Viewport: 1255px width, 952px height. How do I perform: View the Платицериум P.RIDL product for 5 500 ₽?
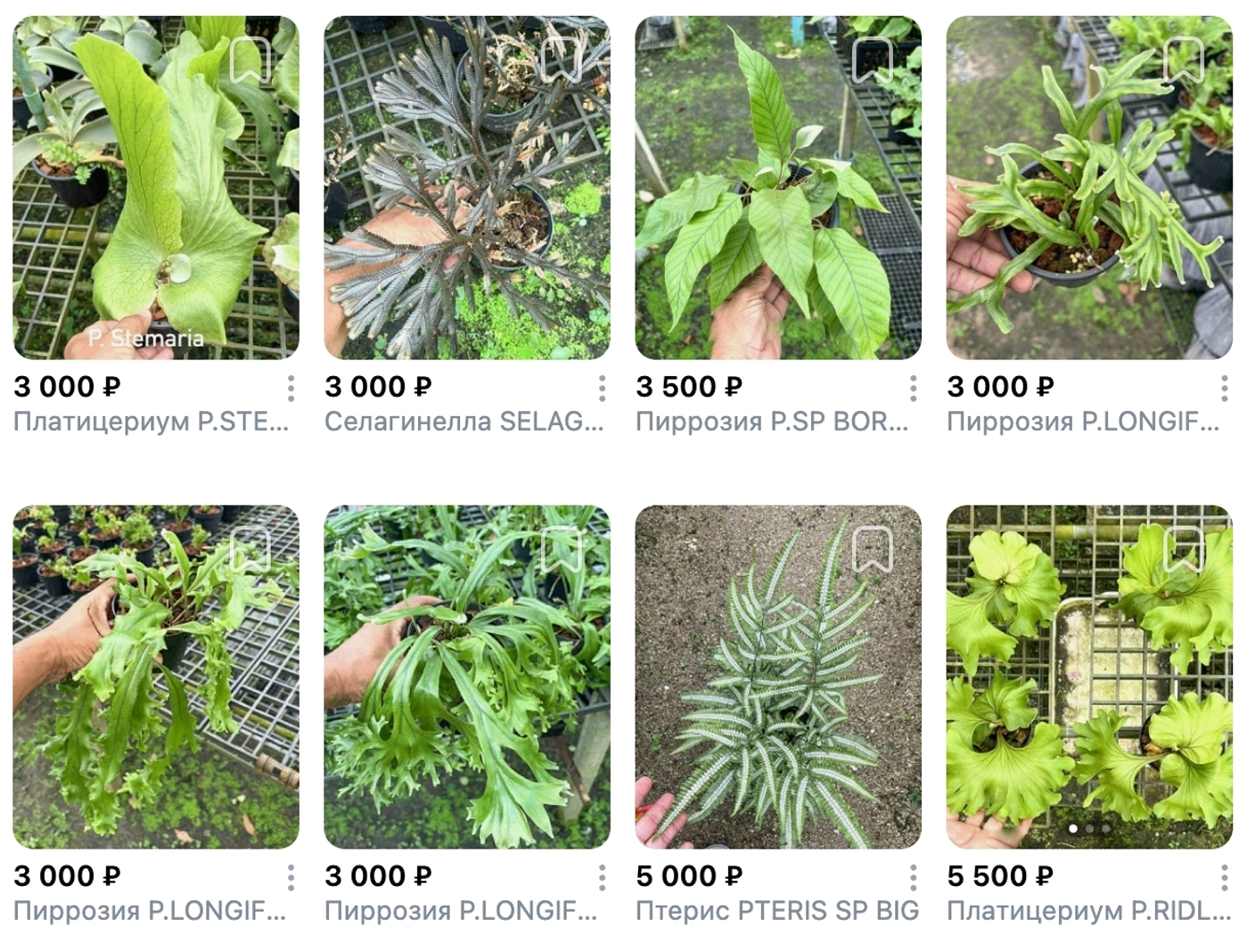[x=1089, y=677]
